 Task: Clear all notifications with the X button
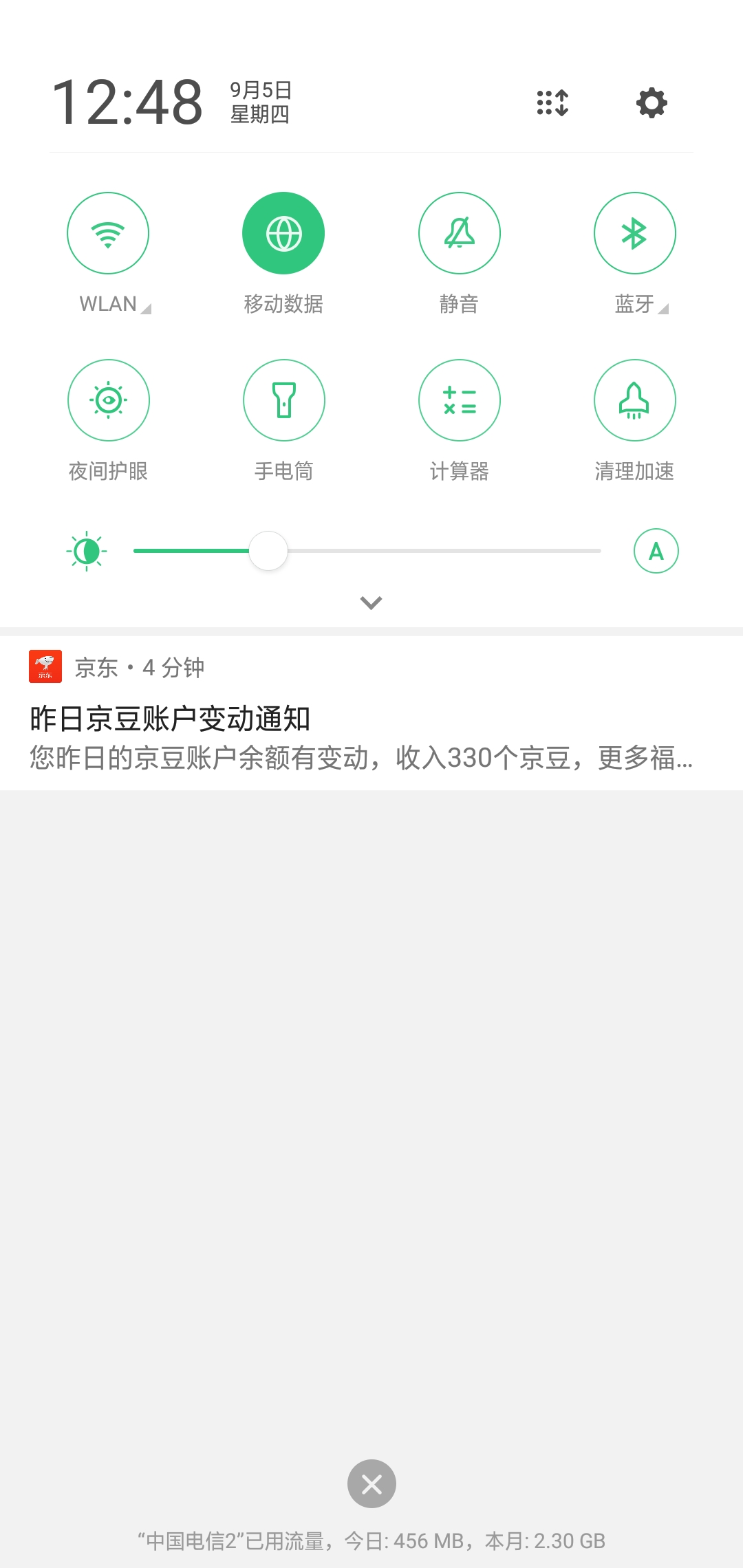(371, 1483)
